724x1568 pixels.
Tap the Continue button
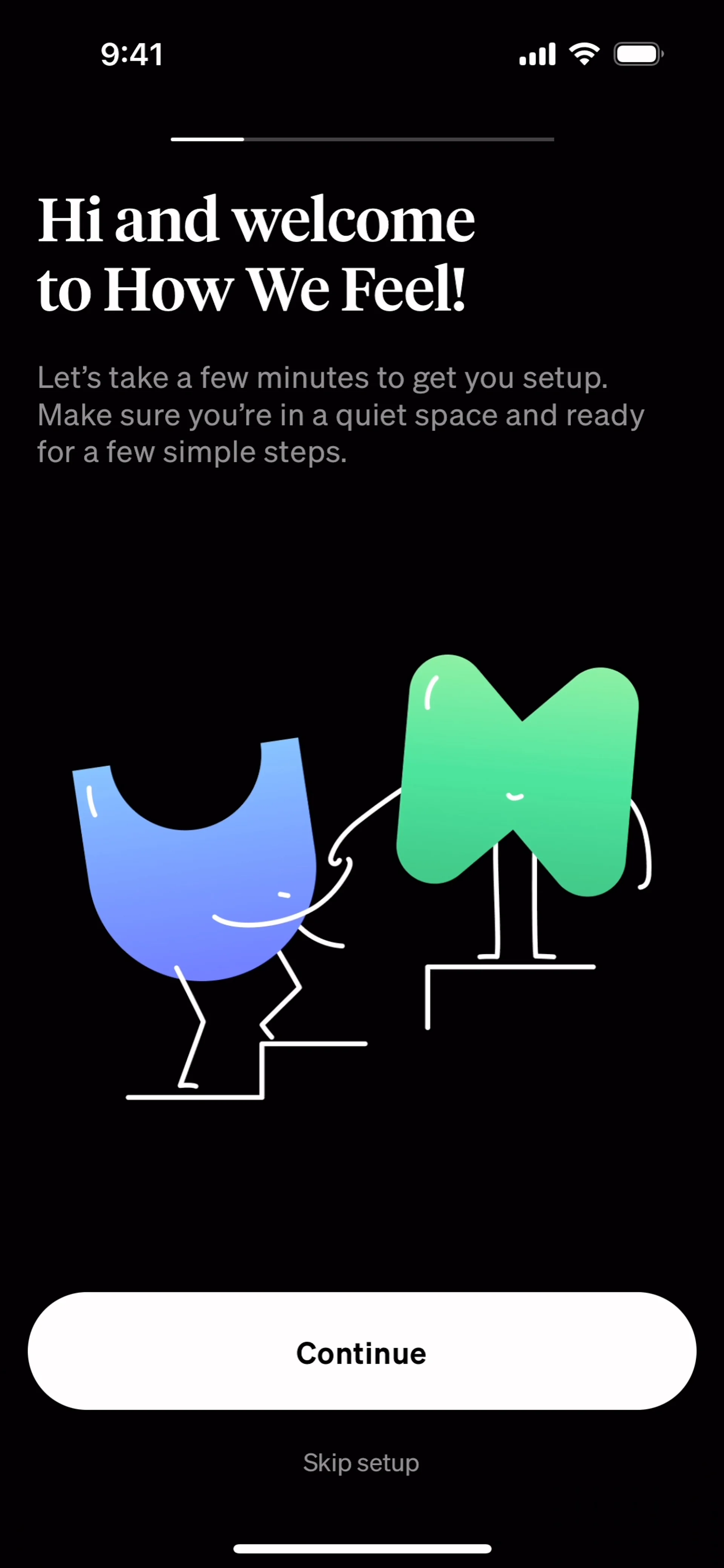(362, 1351)
